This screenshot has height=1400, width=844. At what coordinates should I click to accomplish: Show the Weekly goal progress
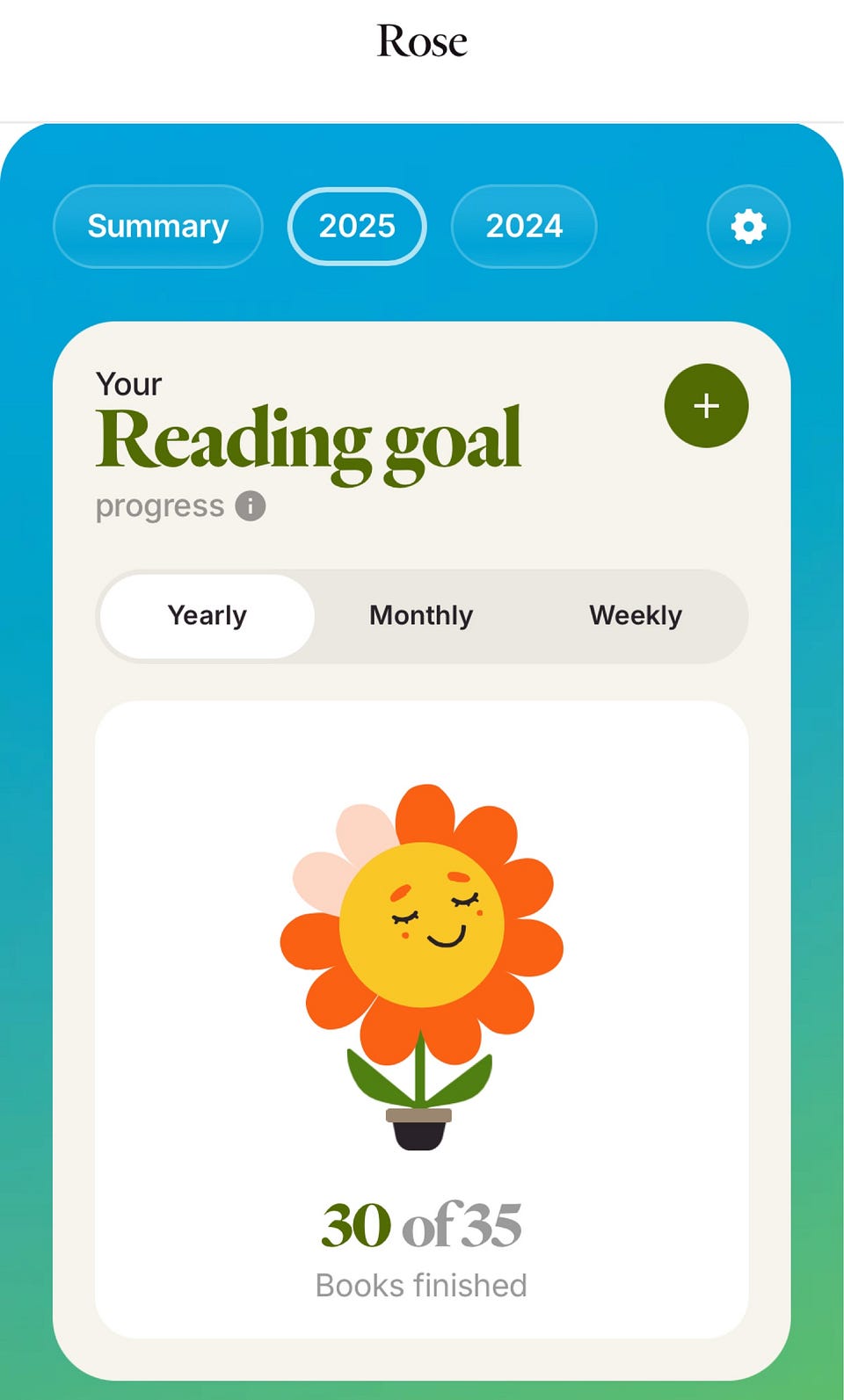point(635,615)
